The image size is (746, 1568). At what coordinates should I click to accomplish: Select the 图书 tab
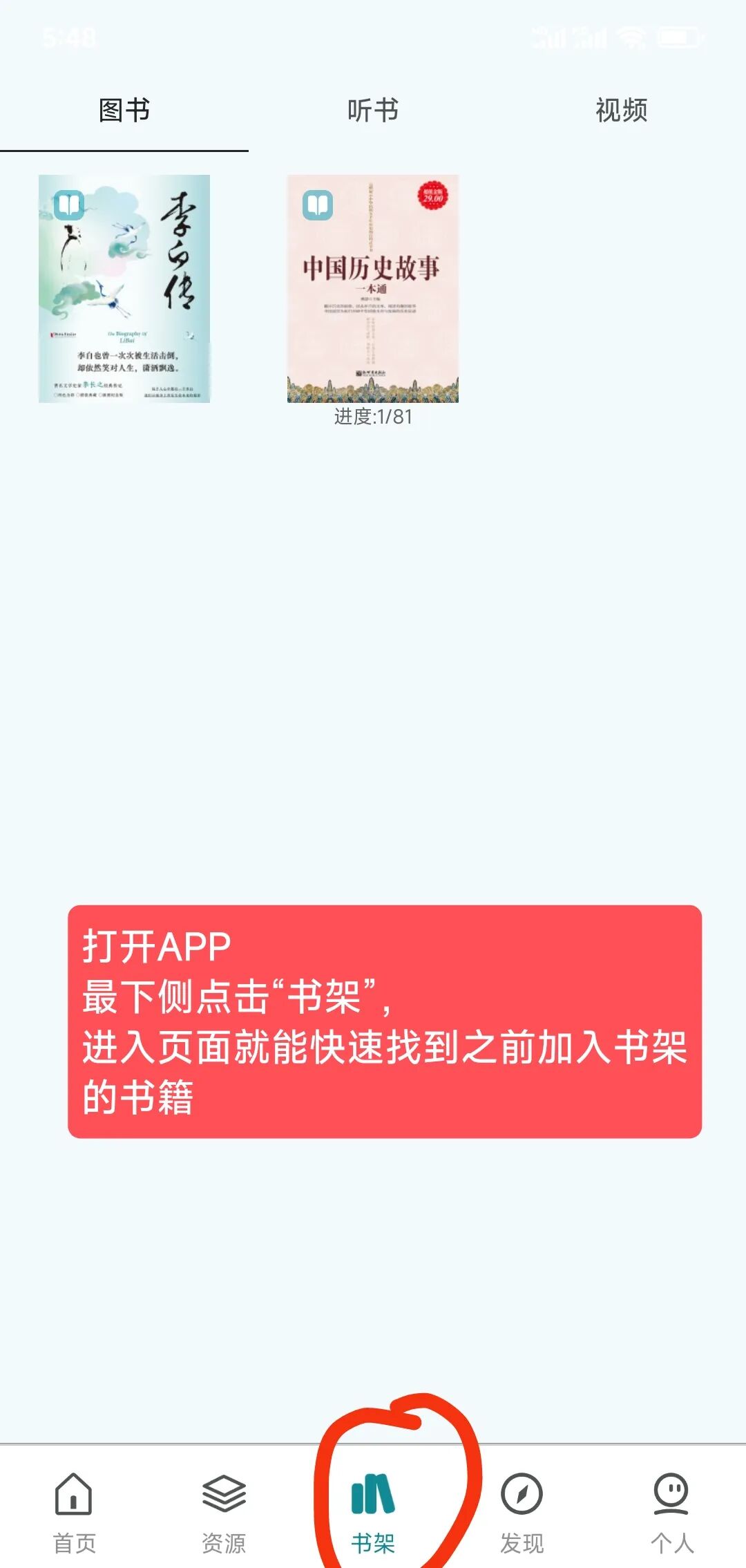pos(124,111)
